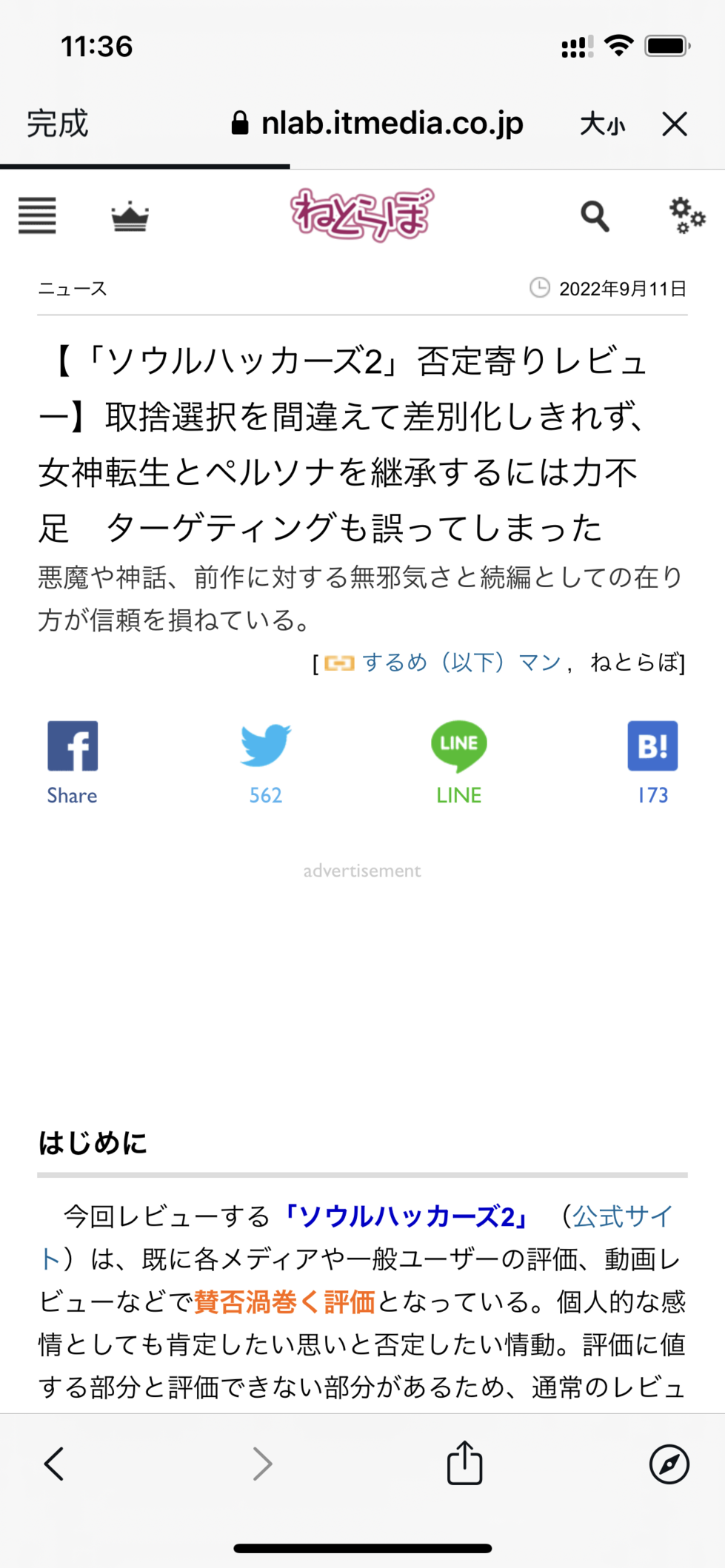Screen dimensions: 725x1568
Task: Open the hamburger menu
Action: click(x=37, y=216)
